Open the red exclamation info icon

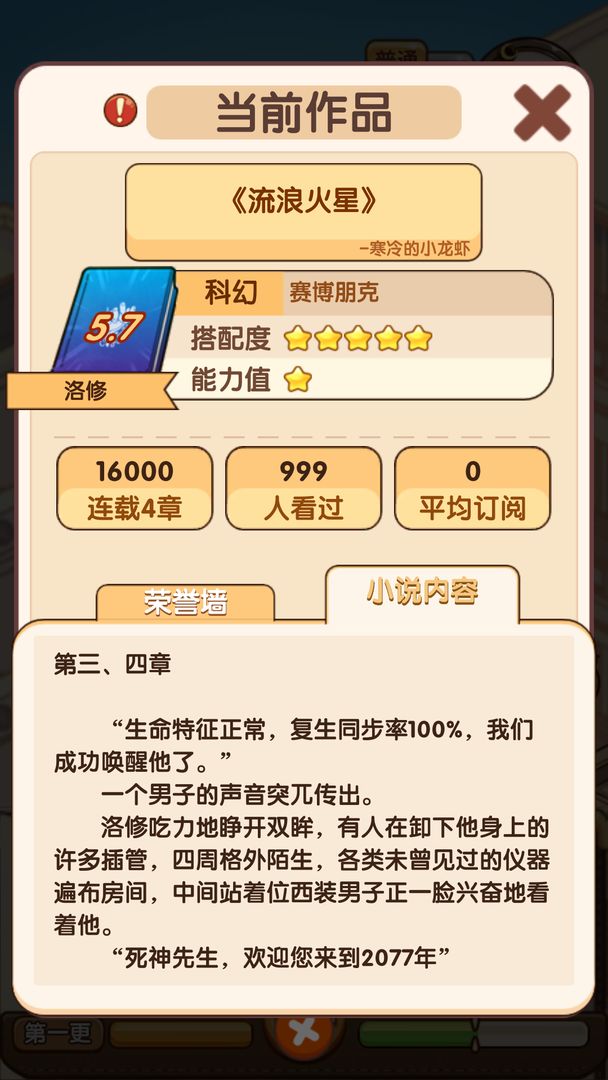120,110
